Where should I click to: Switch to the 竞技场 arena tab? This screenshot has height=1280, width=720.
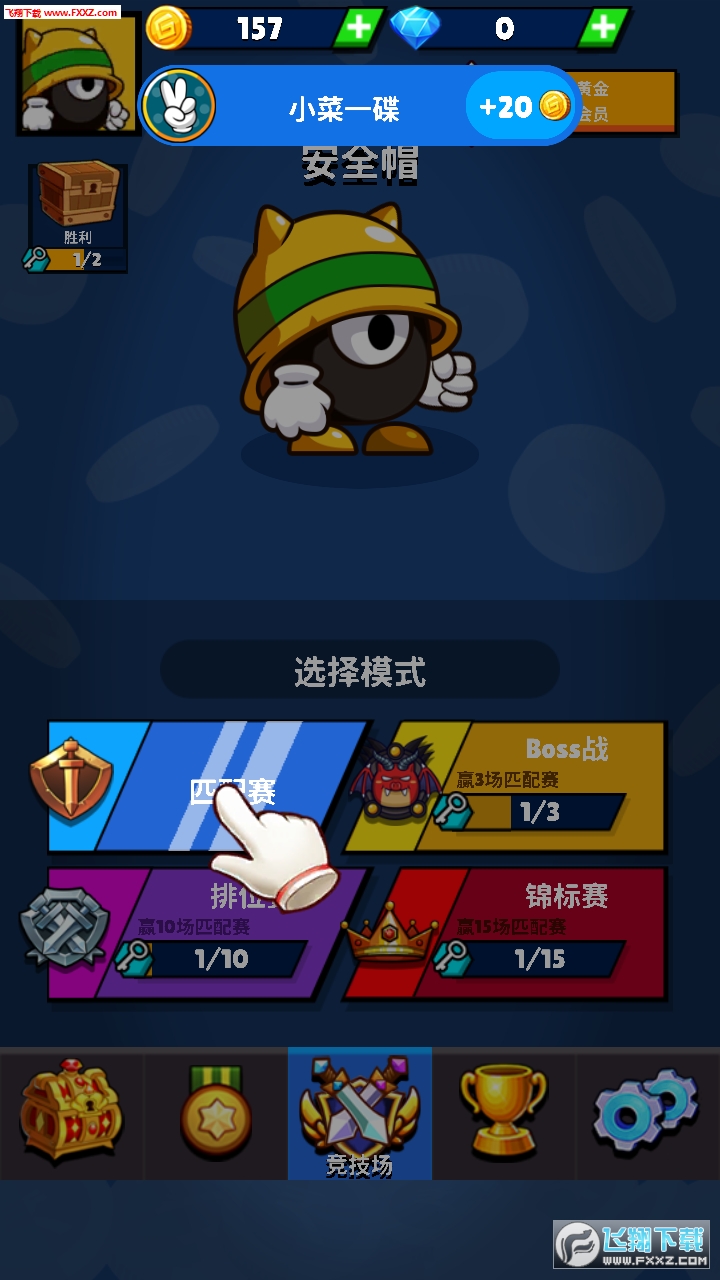tap(360, 1112)
